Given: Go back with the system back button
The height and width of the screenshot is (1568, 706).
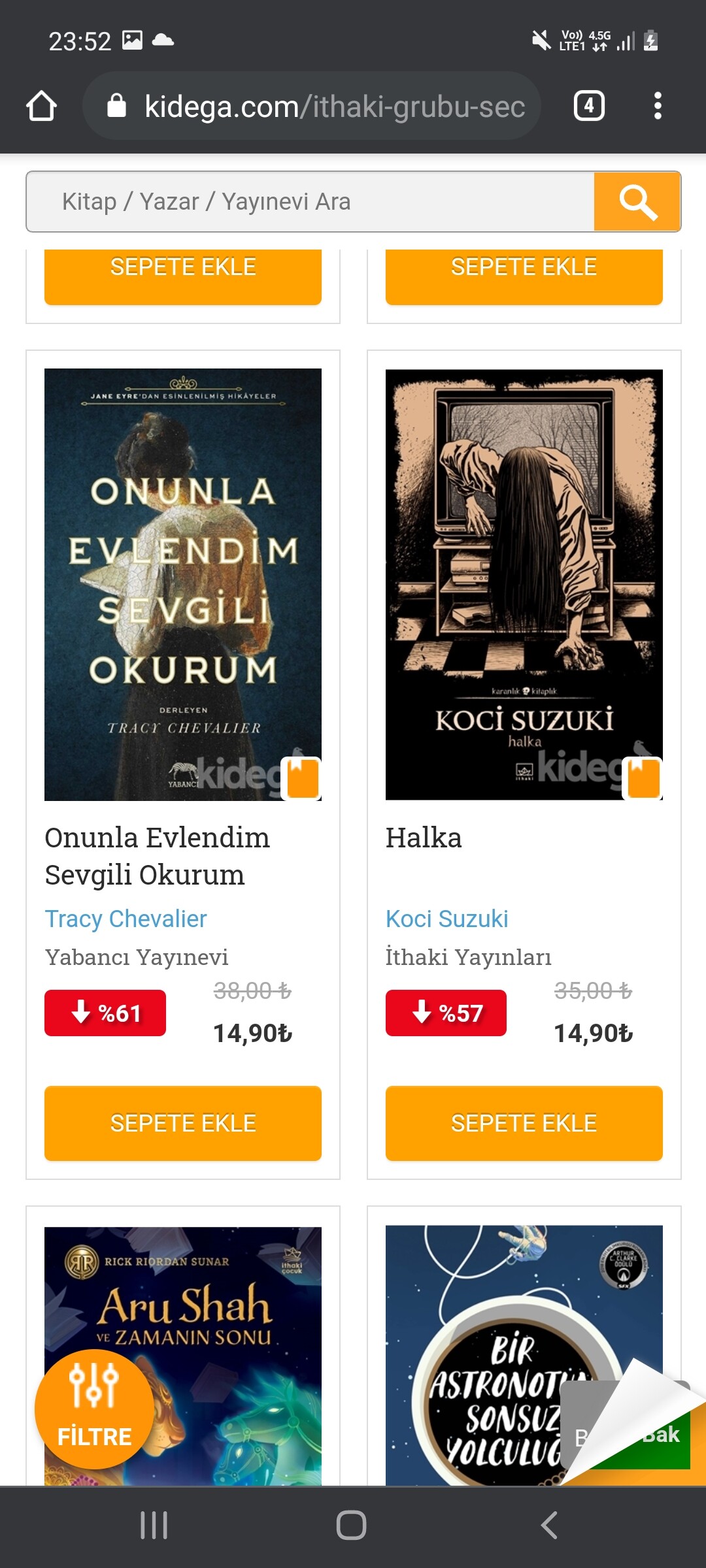Looking at the screenshot, I should 550,1526.
